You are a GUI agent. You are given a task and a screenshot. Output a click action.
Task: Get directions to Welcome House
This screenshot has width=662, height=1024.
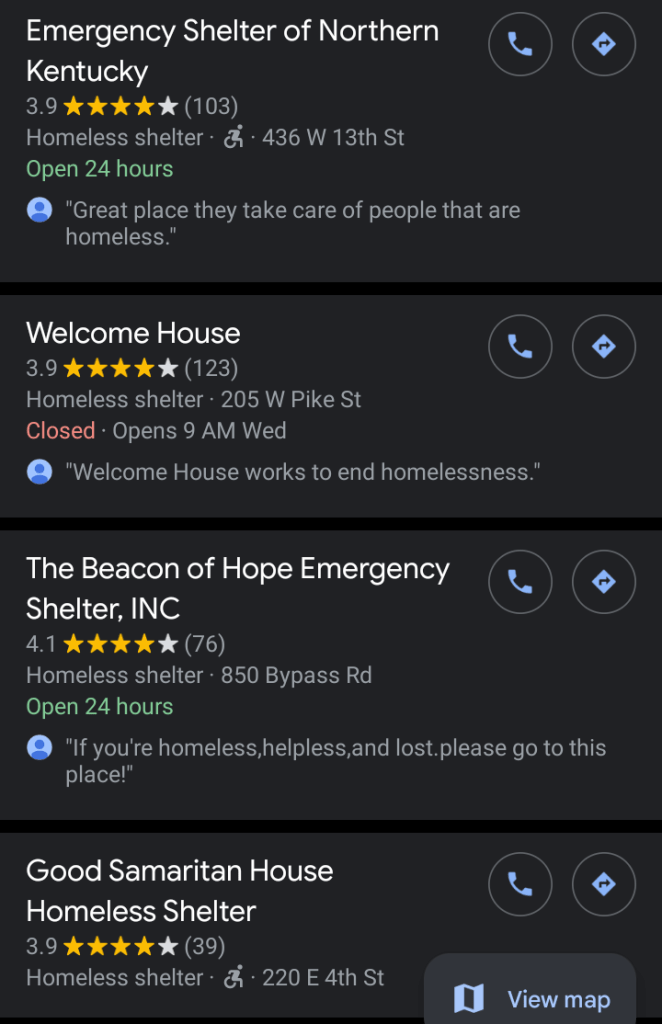604,346
